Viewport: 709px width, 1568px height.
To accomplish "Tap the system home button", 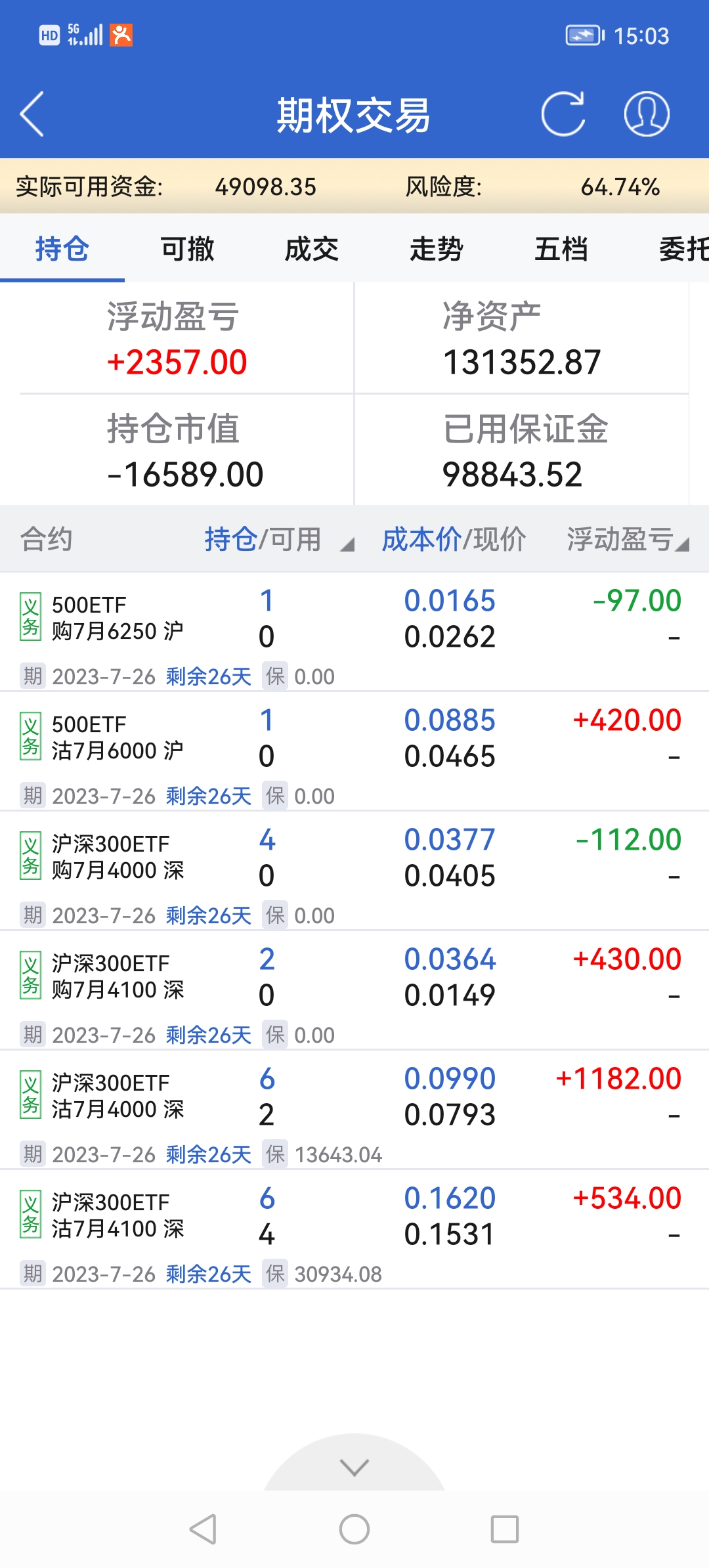I will (354, 1529).
